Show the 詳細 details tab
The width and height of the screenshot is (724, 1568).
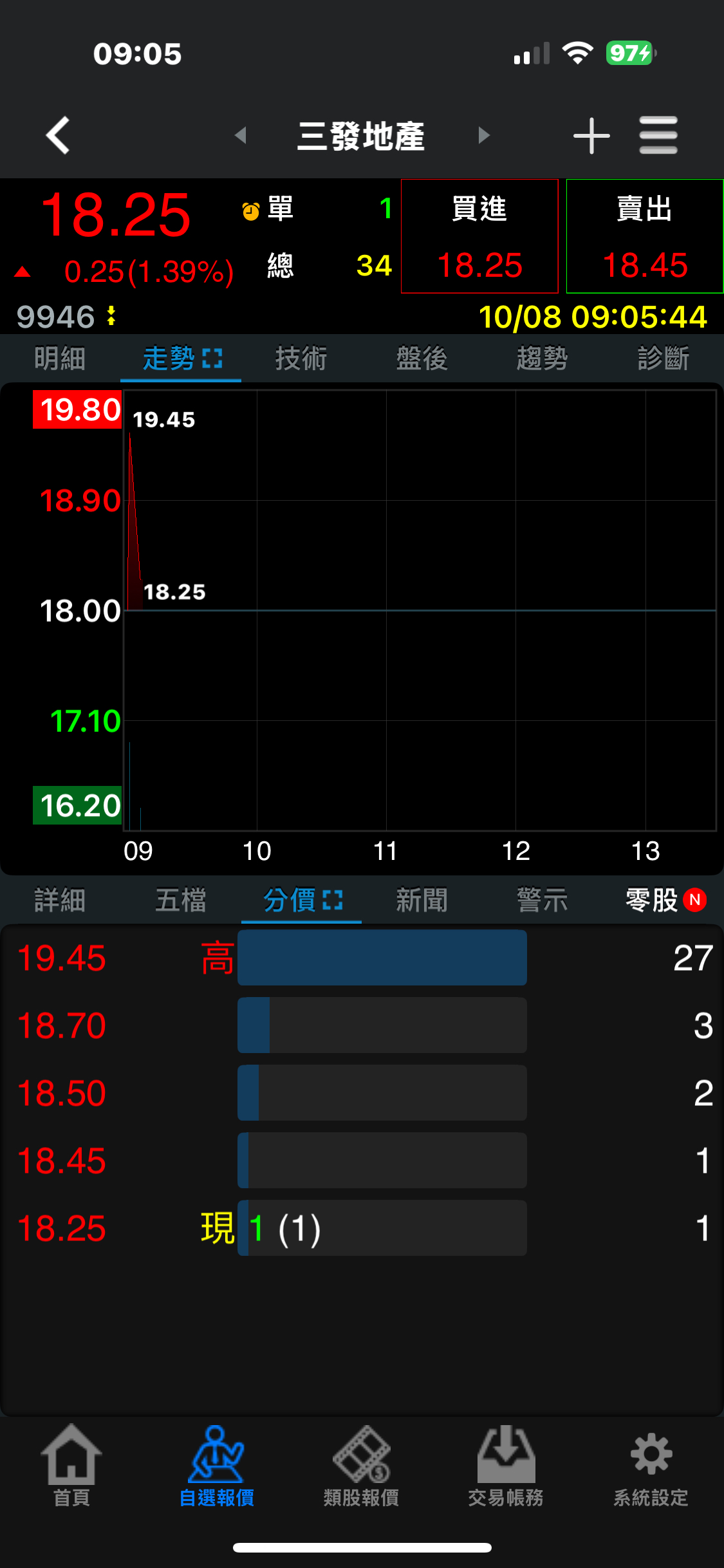60,900
